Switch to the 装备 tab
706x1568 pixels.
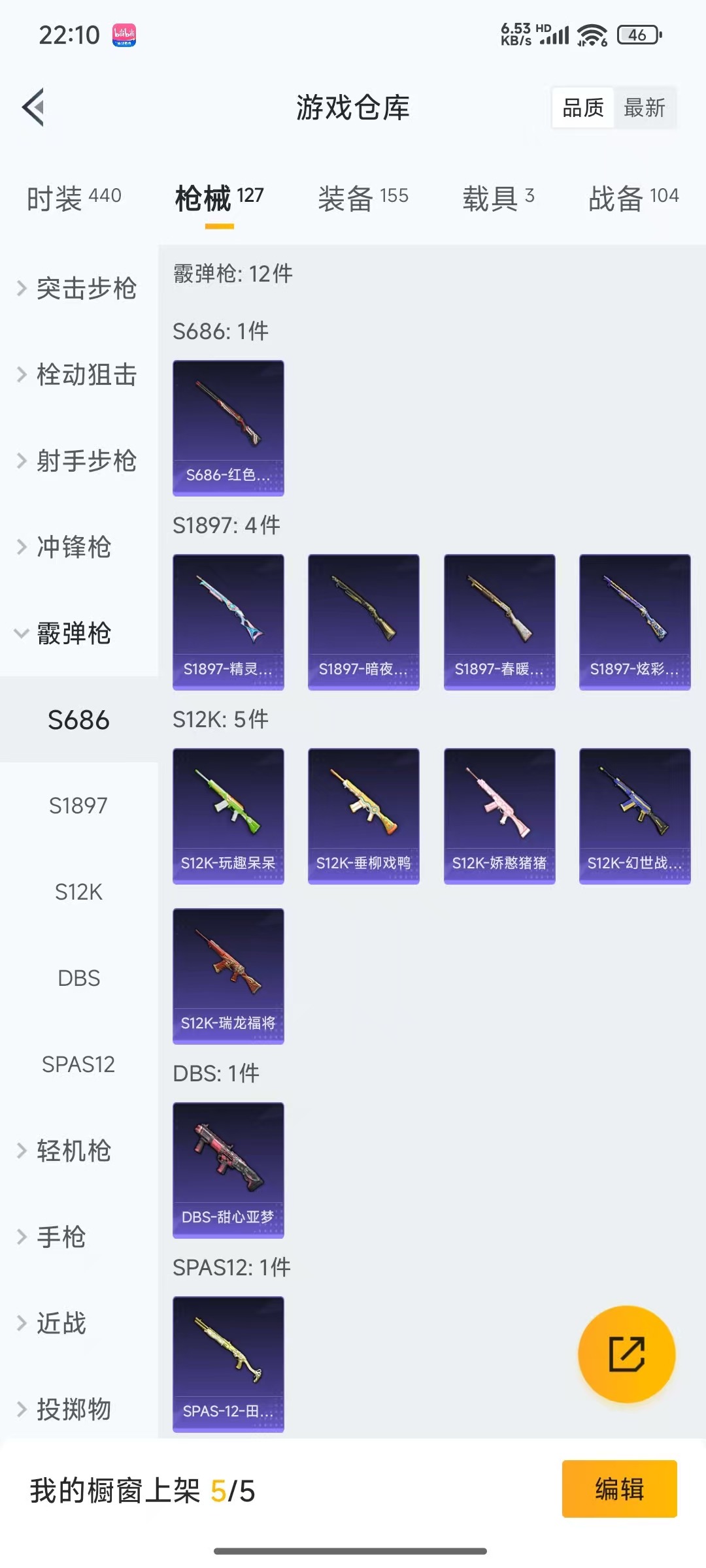click(x=363, y=197)
